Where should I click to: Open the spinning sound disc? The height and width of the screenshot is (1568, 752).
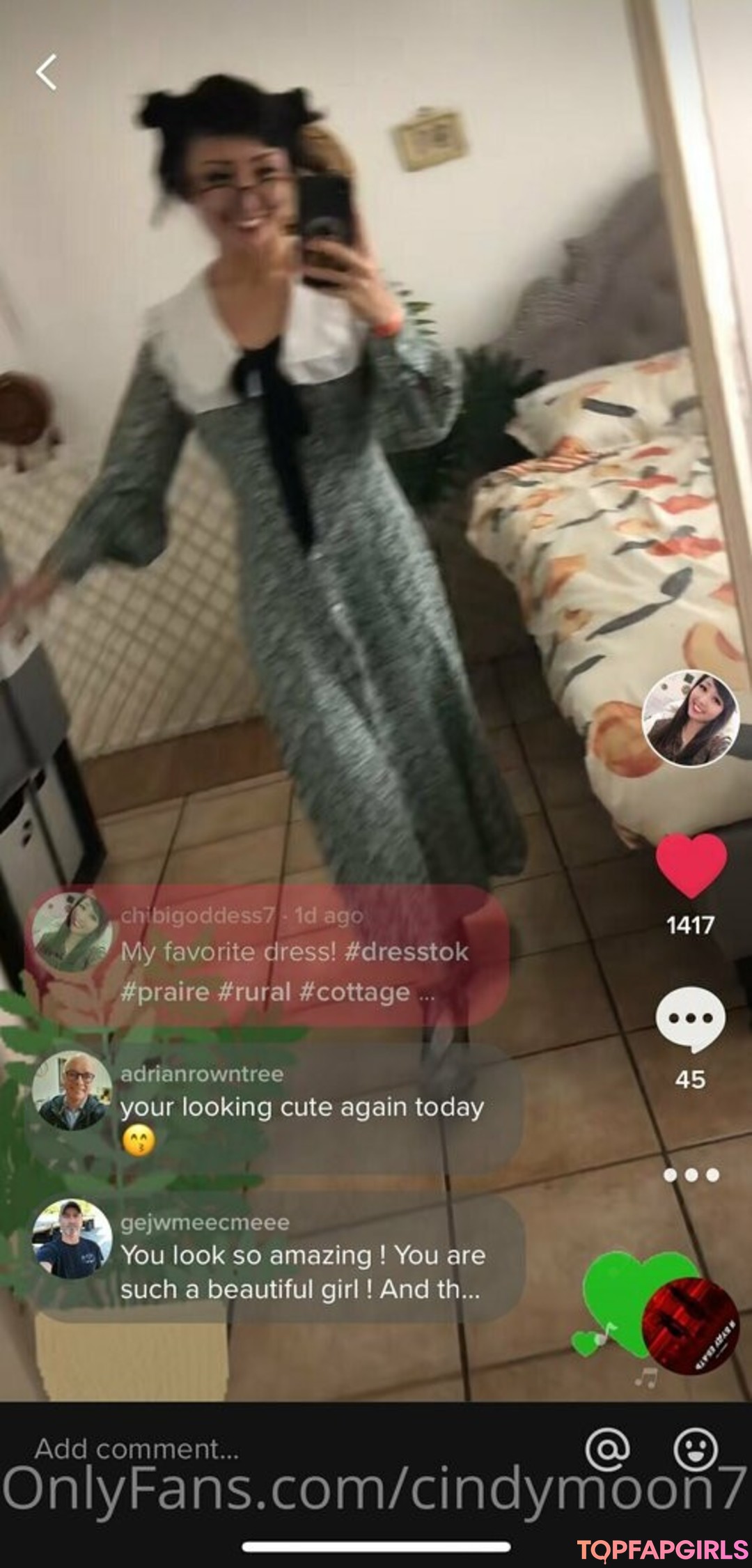point(689,1326)
